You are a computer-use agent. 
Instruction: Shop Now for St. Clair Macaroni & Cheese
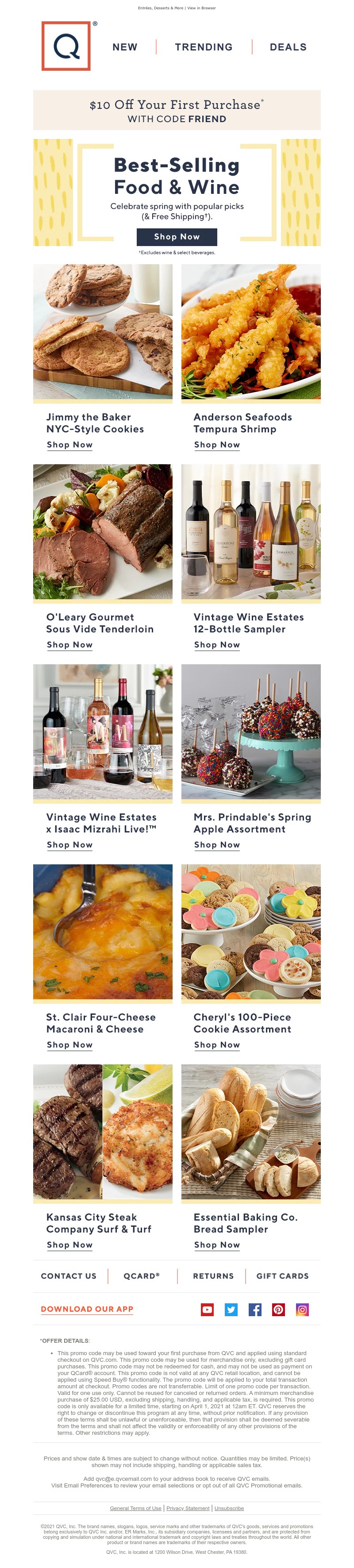tap(70, 1044)
